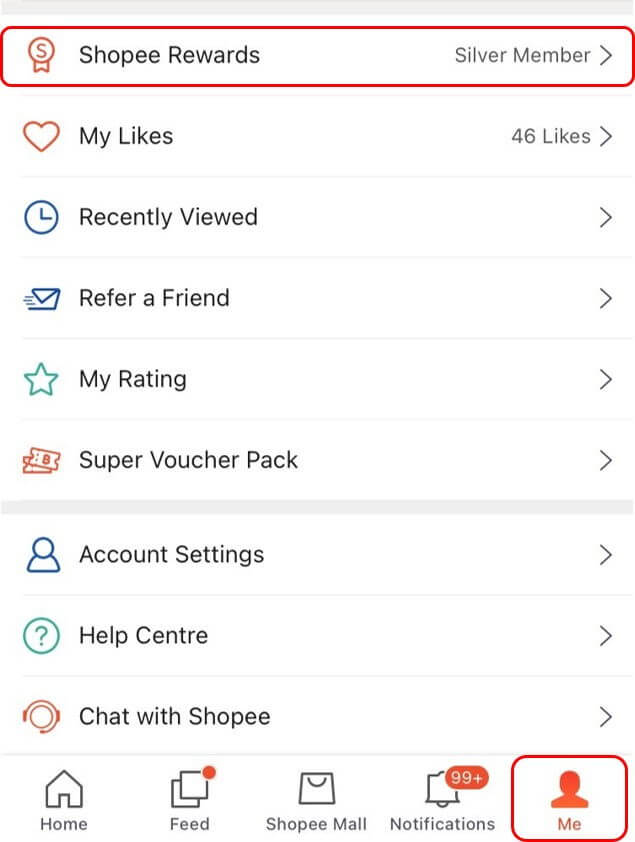This screenshot has height=842, width=635.
Task: Open Shopee Rewards
Action: [x=317, y=55]
